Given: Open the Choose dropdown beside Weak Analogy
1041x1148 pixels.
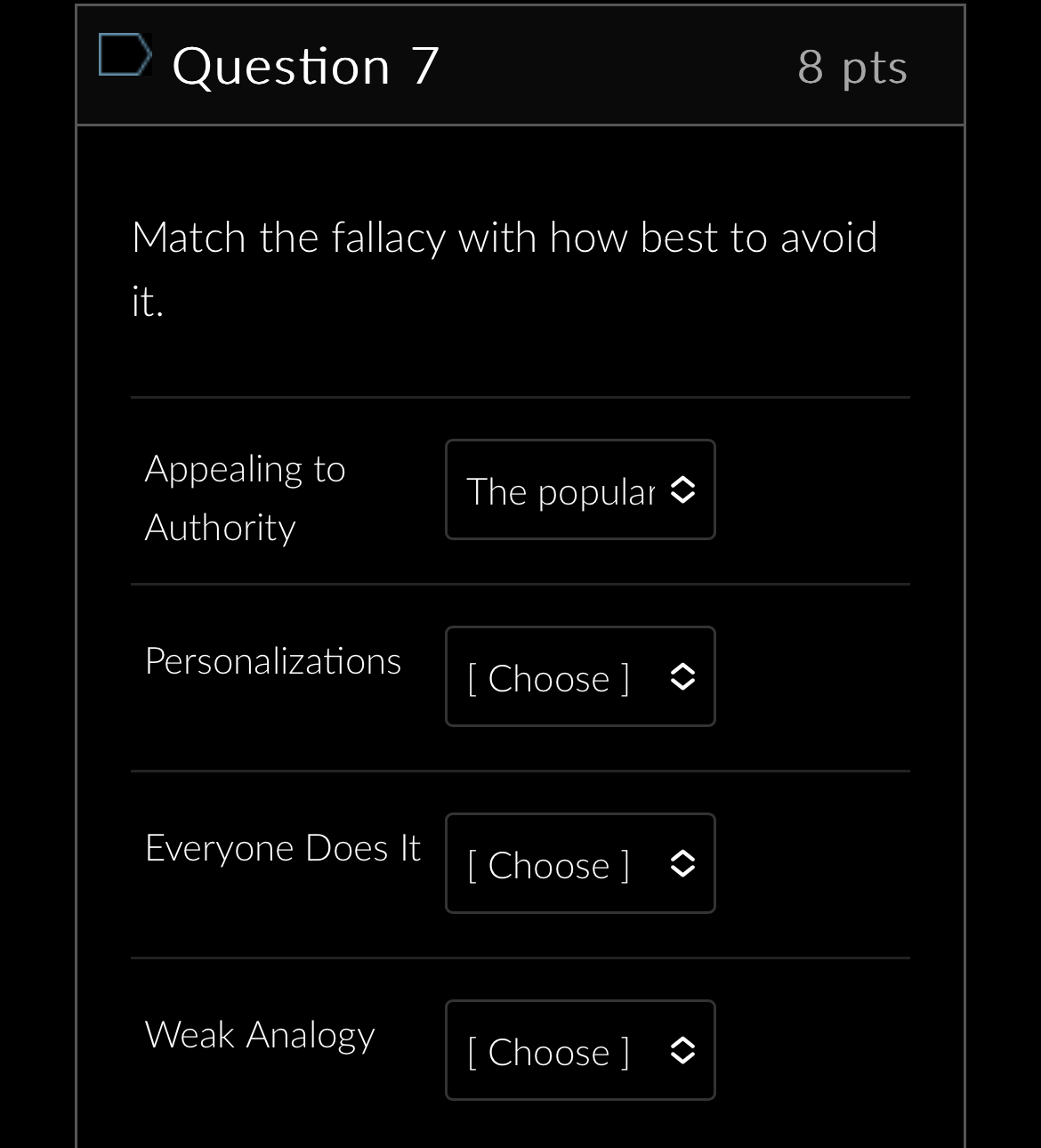Looking at the screenshot, I should pos(580,1051).
